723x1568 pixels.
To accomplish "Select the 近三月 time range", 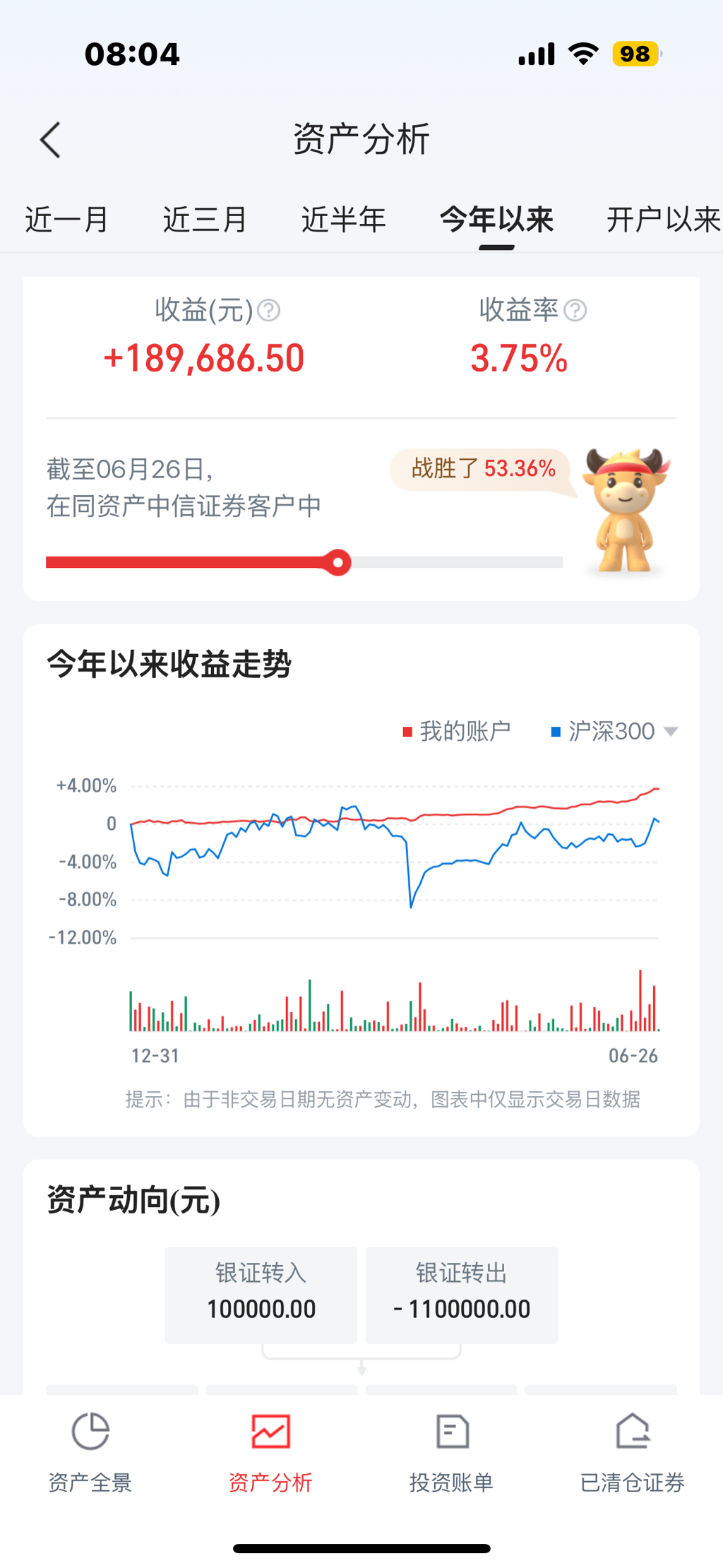I will point(205,220).
